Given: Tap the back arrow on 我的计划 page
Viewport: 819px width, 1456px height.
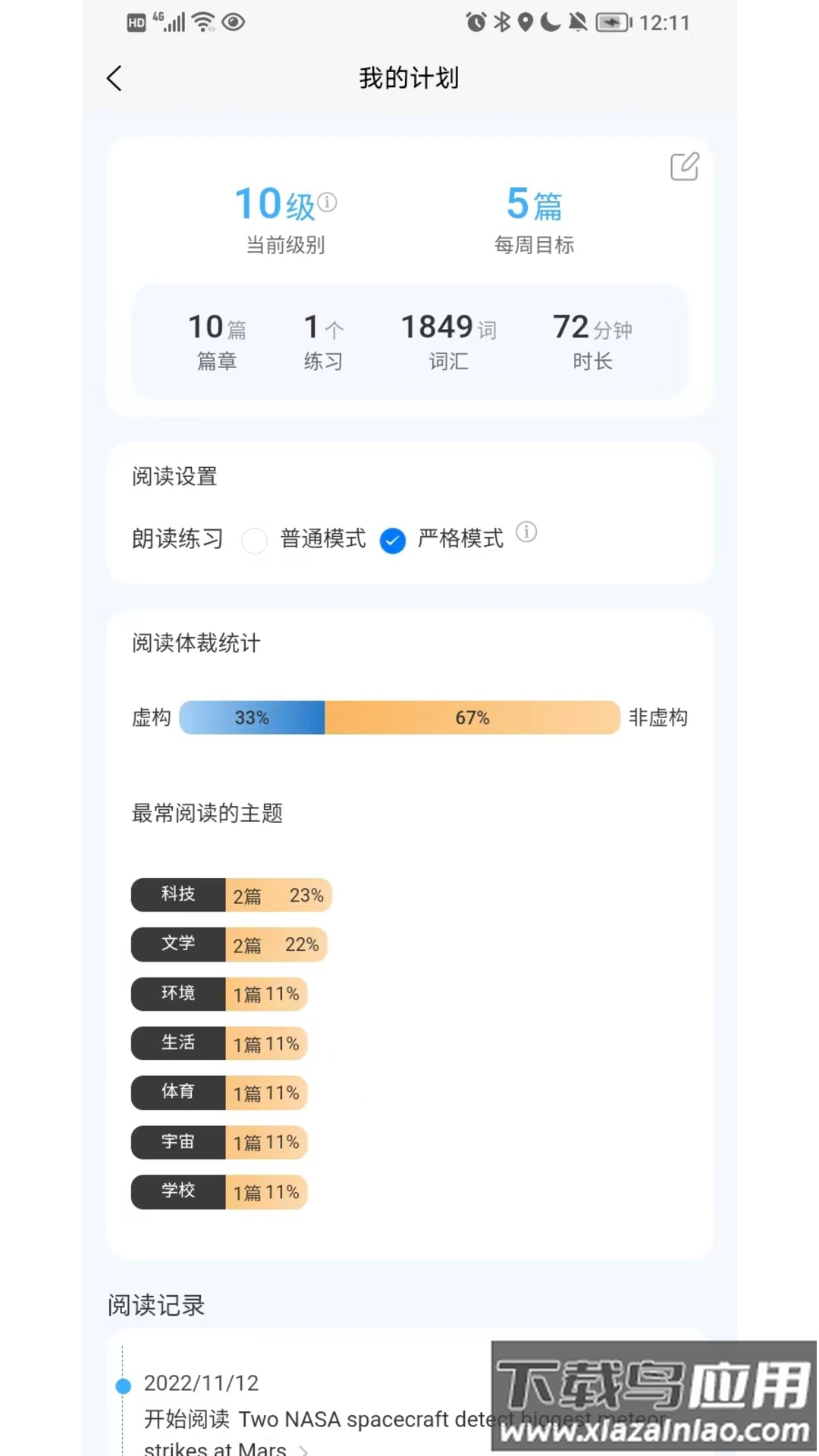Looking at the screenshot, I should click(114, 78).
